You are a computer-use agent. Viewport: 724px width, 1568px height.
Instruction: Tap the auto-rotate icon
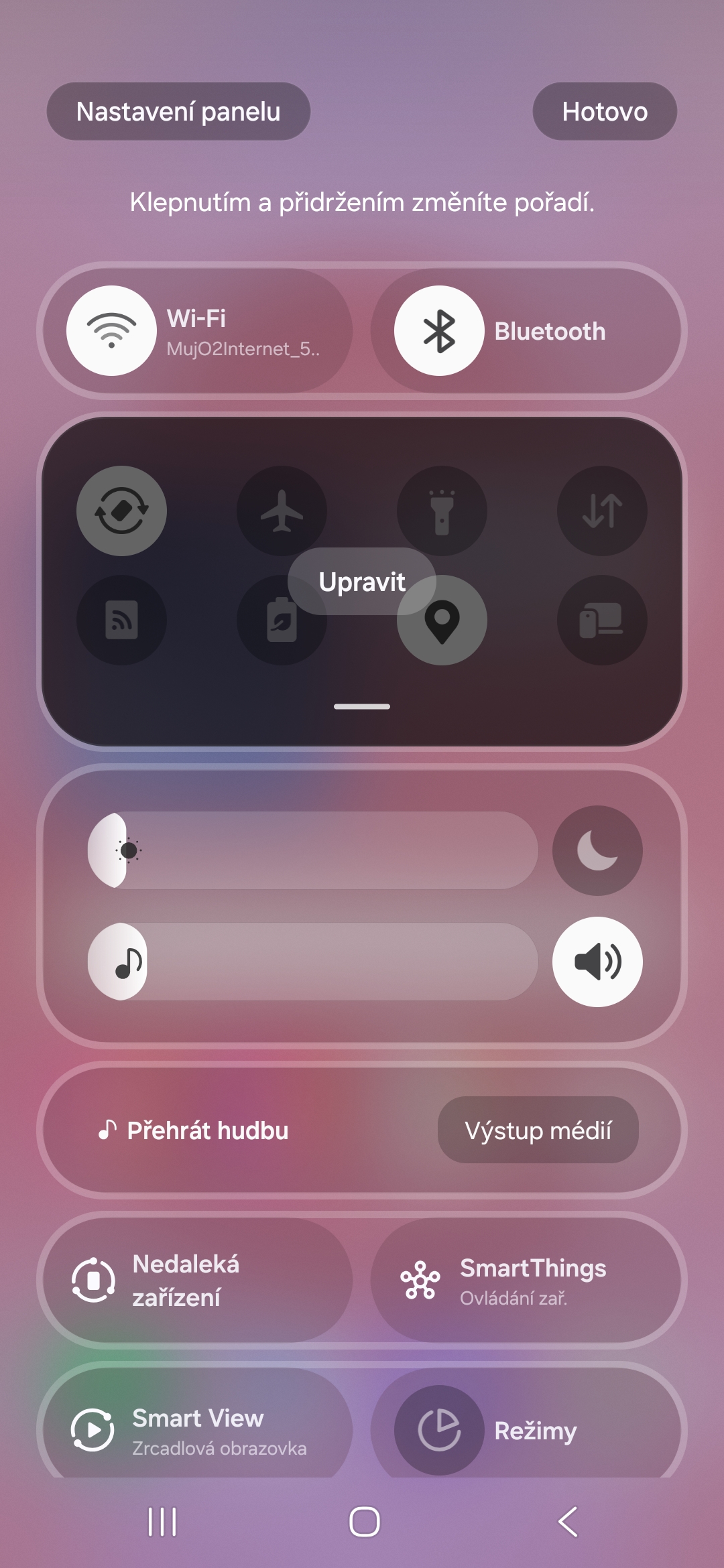(121, 511)
